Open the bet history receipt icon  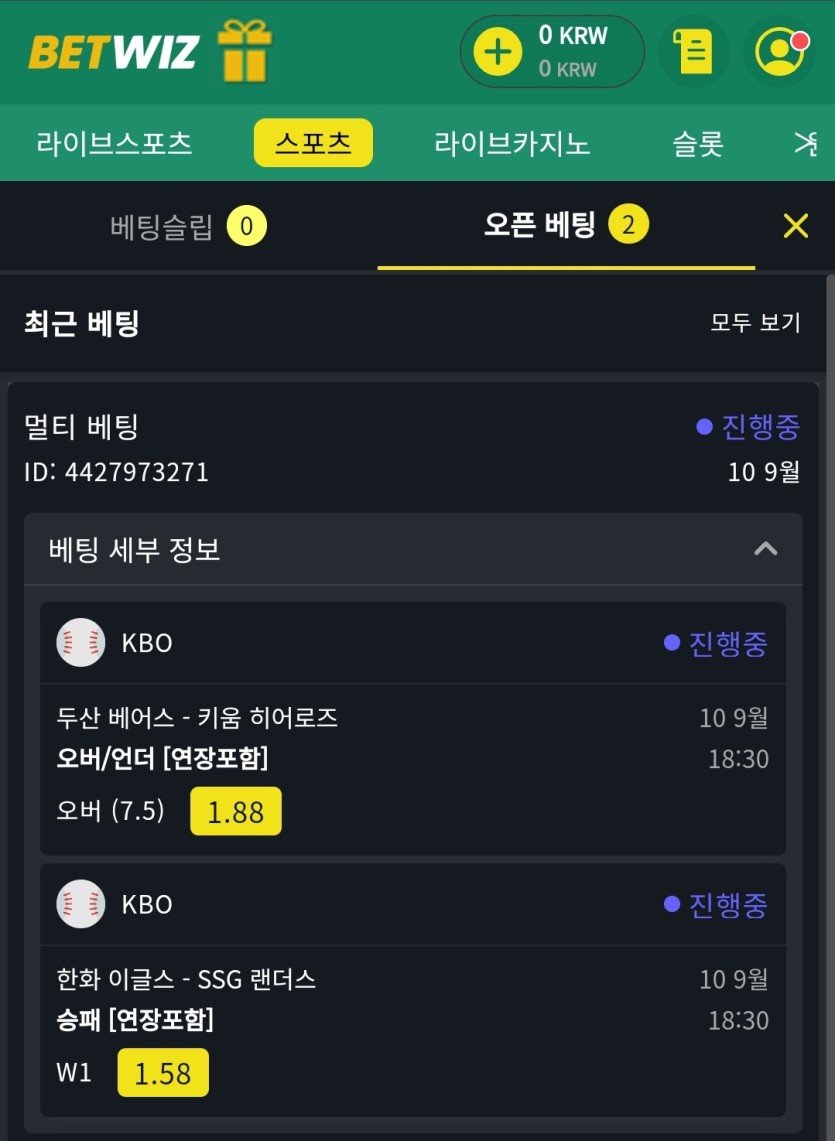693,51
